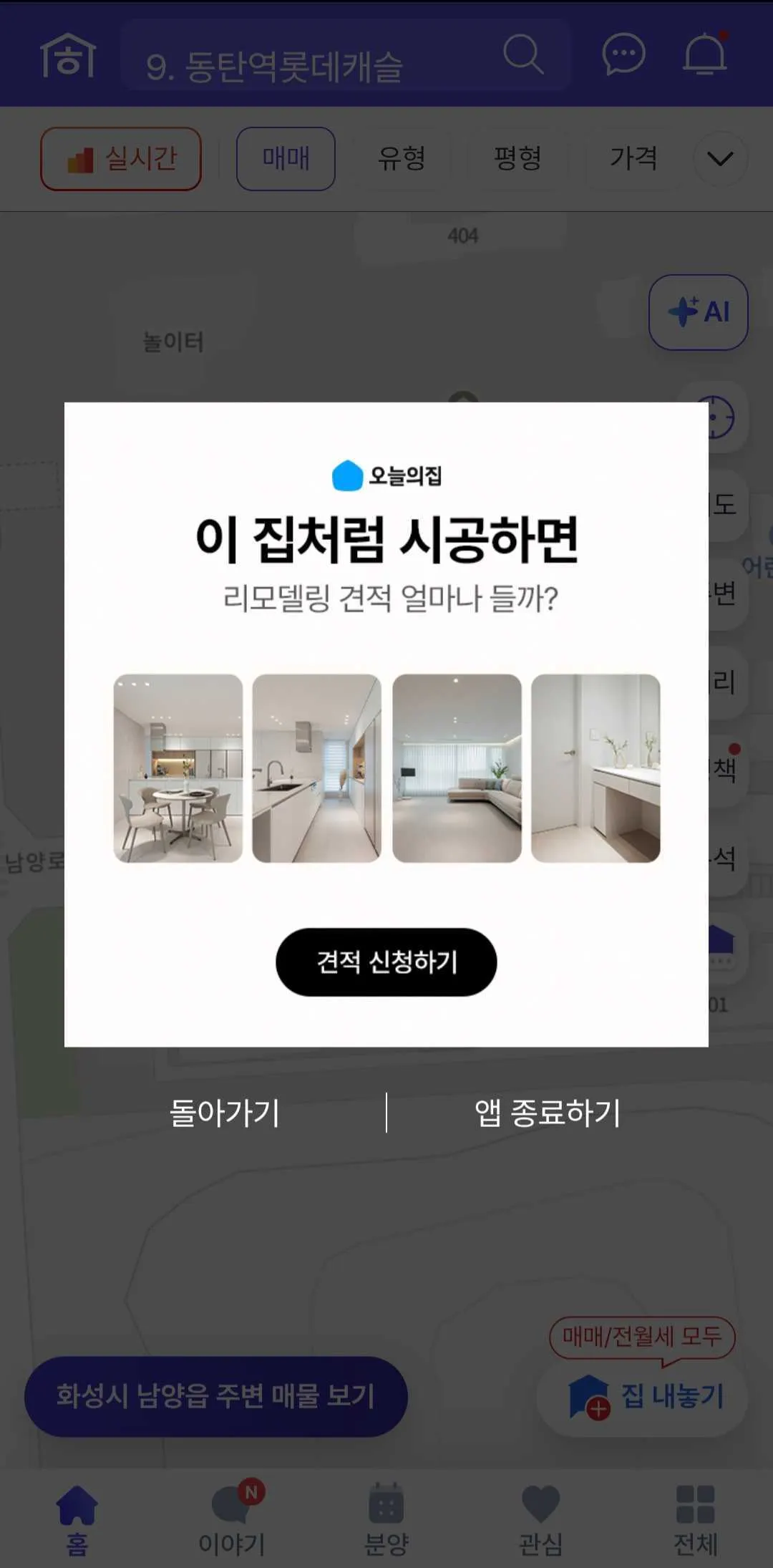Tap the 견적 신청하기 button
Screen dimensions: 773x1568
click(x=386, y=962)
